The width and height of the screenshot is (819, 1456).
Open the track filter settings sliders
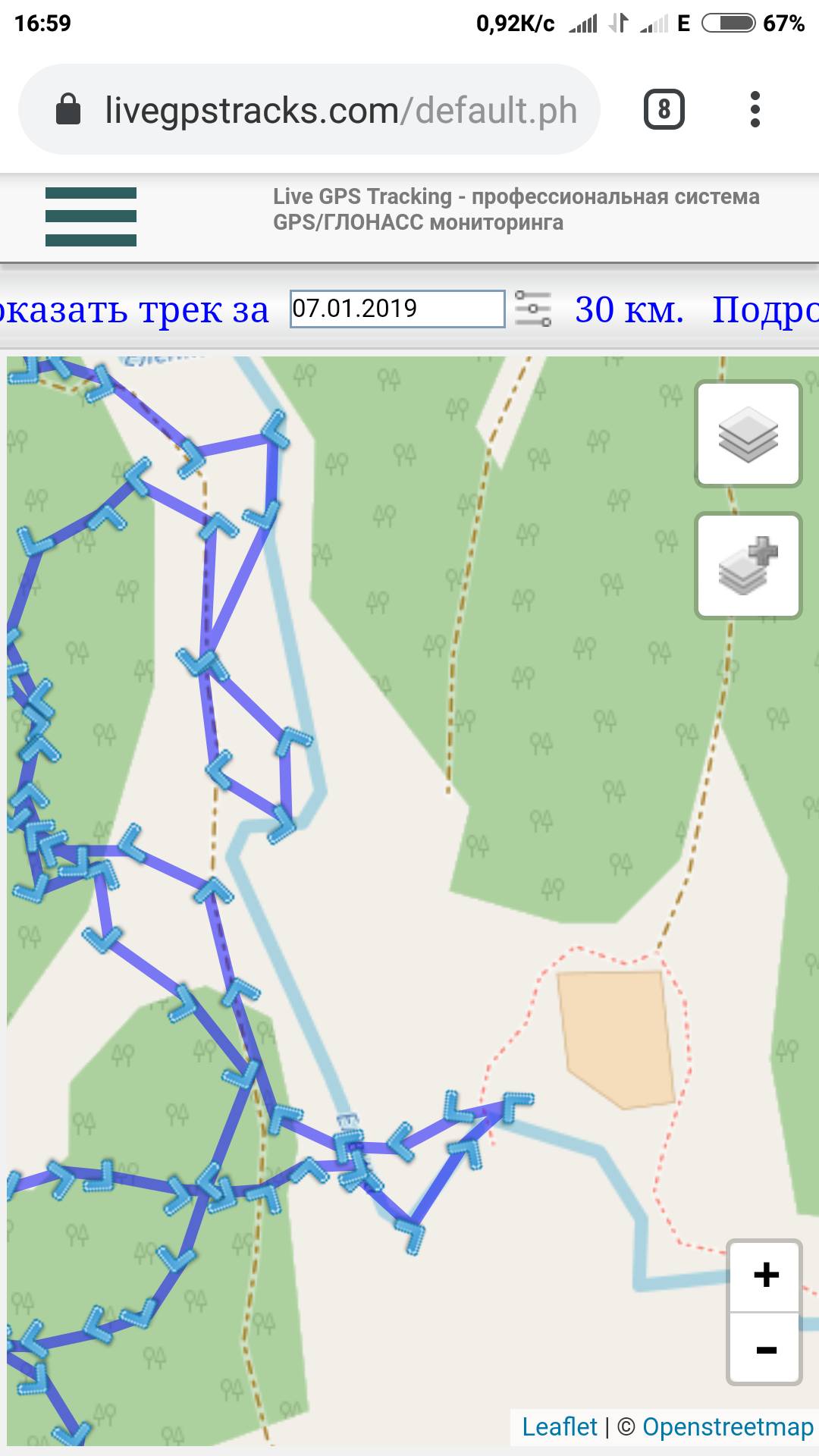(x=533, y=309)
